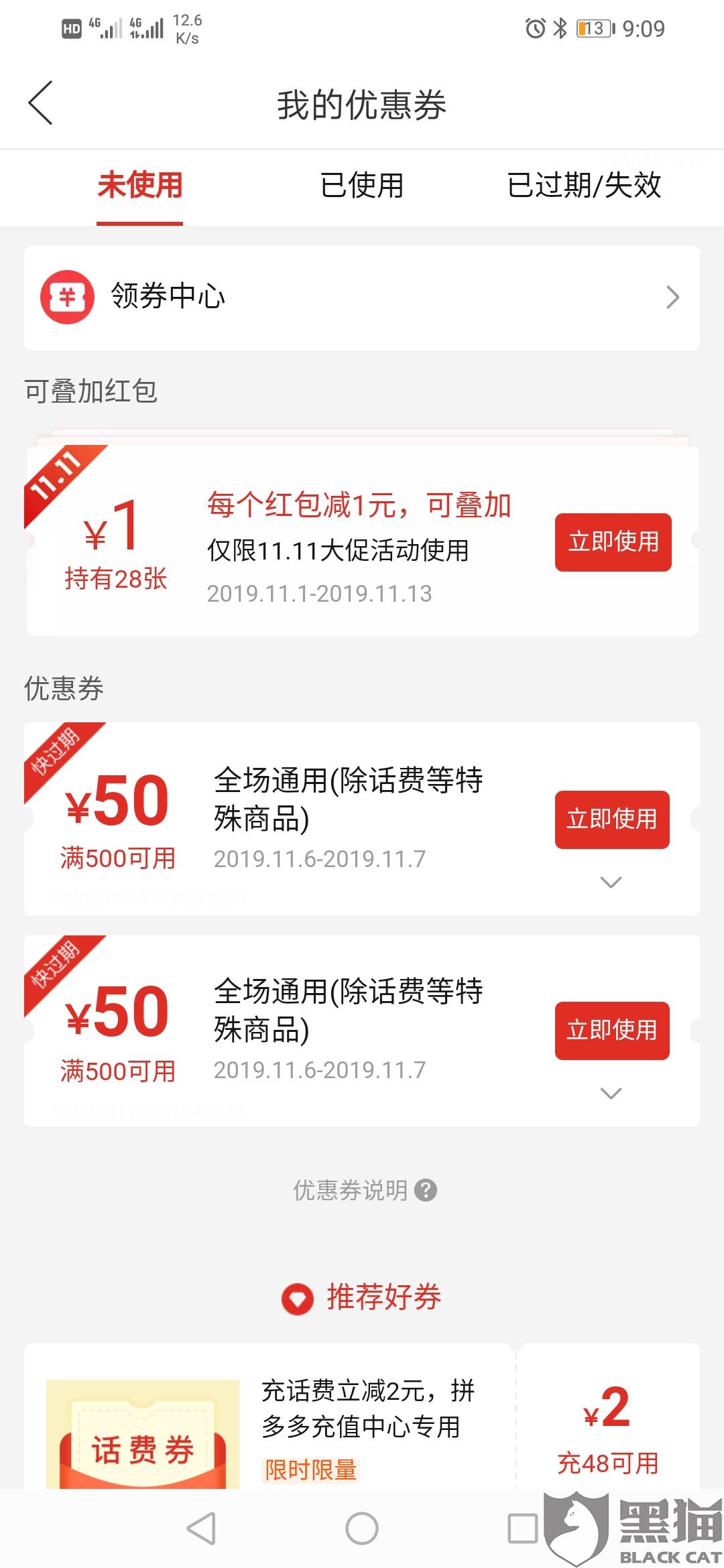Switch to the 已过期/失效 tab
The image size is (724, 1568).
tap(584, 186)
